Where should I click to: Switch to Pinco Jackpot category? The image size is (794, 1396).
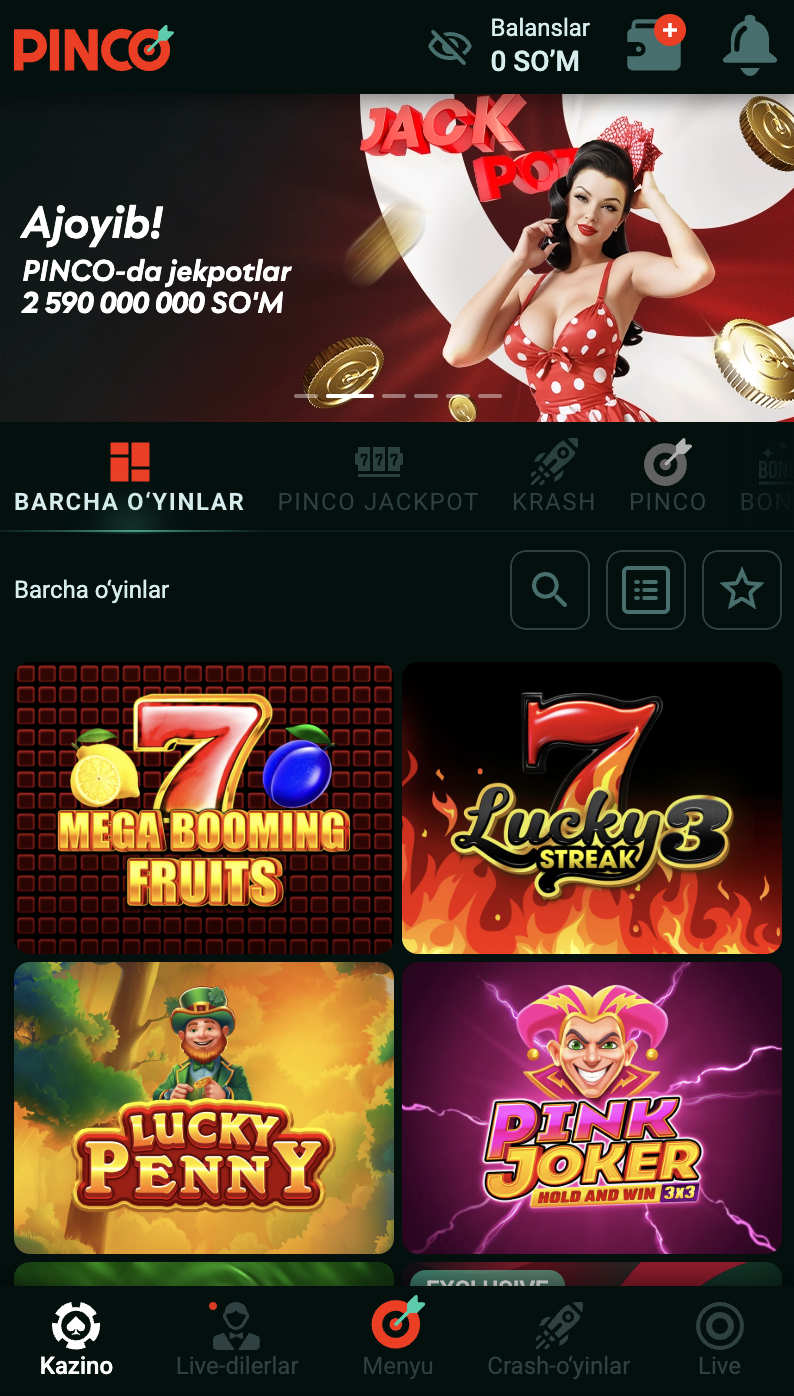(x=378, y=478)
